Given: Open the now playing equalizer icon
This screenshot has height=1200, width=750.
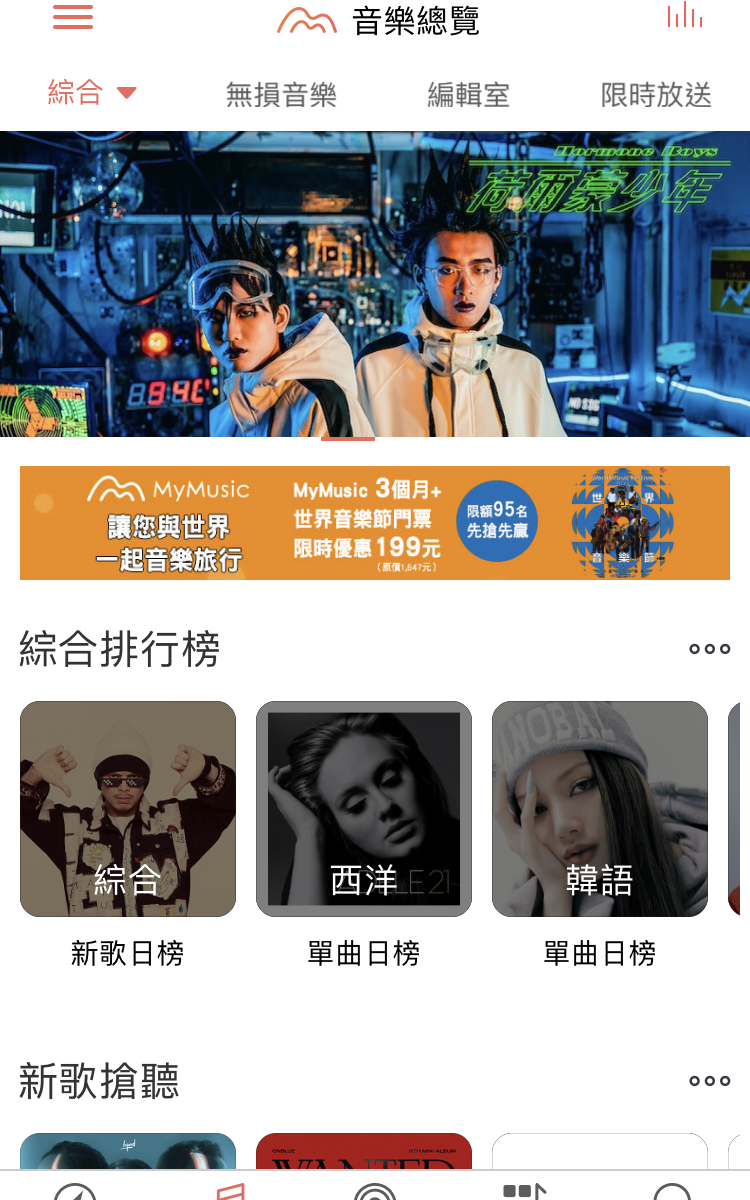Looking at the screenshot, I should coord(685,15).
